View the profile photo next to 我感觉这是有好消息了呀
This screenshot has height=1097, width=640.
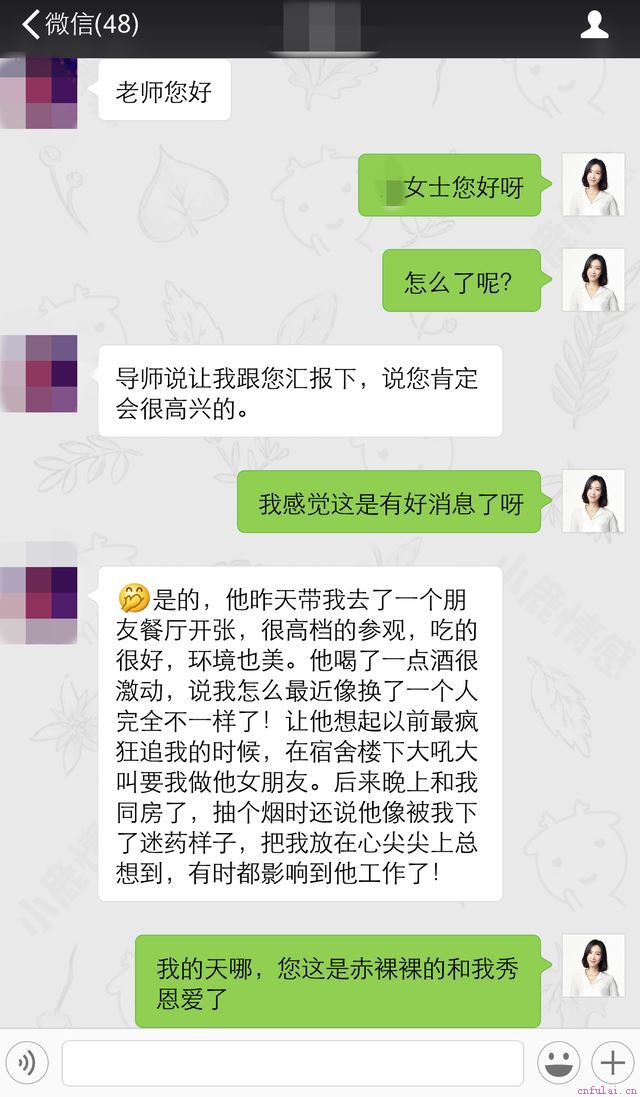pyautogui.click(x=594, y=501)
